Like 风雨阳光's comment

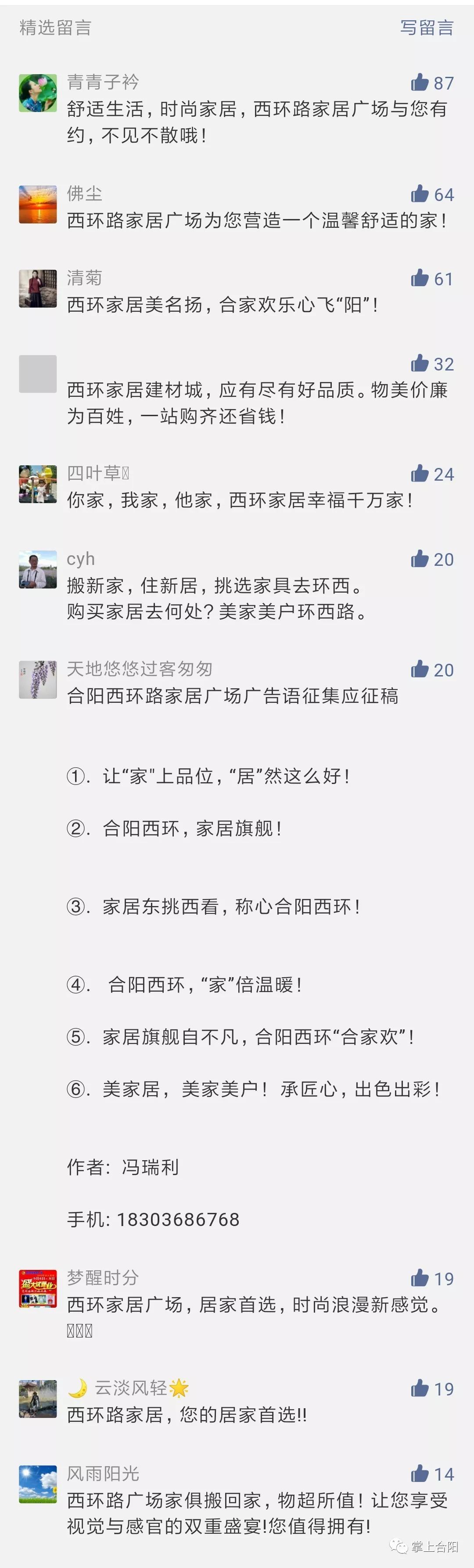(x=420, y=1474)
